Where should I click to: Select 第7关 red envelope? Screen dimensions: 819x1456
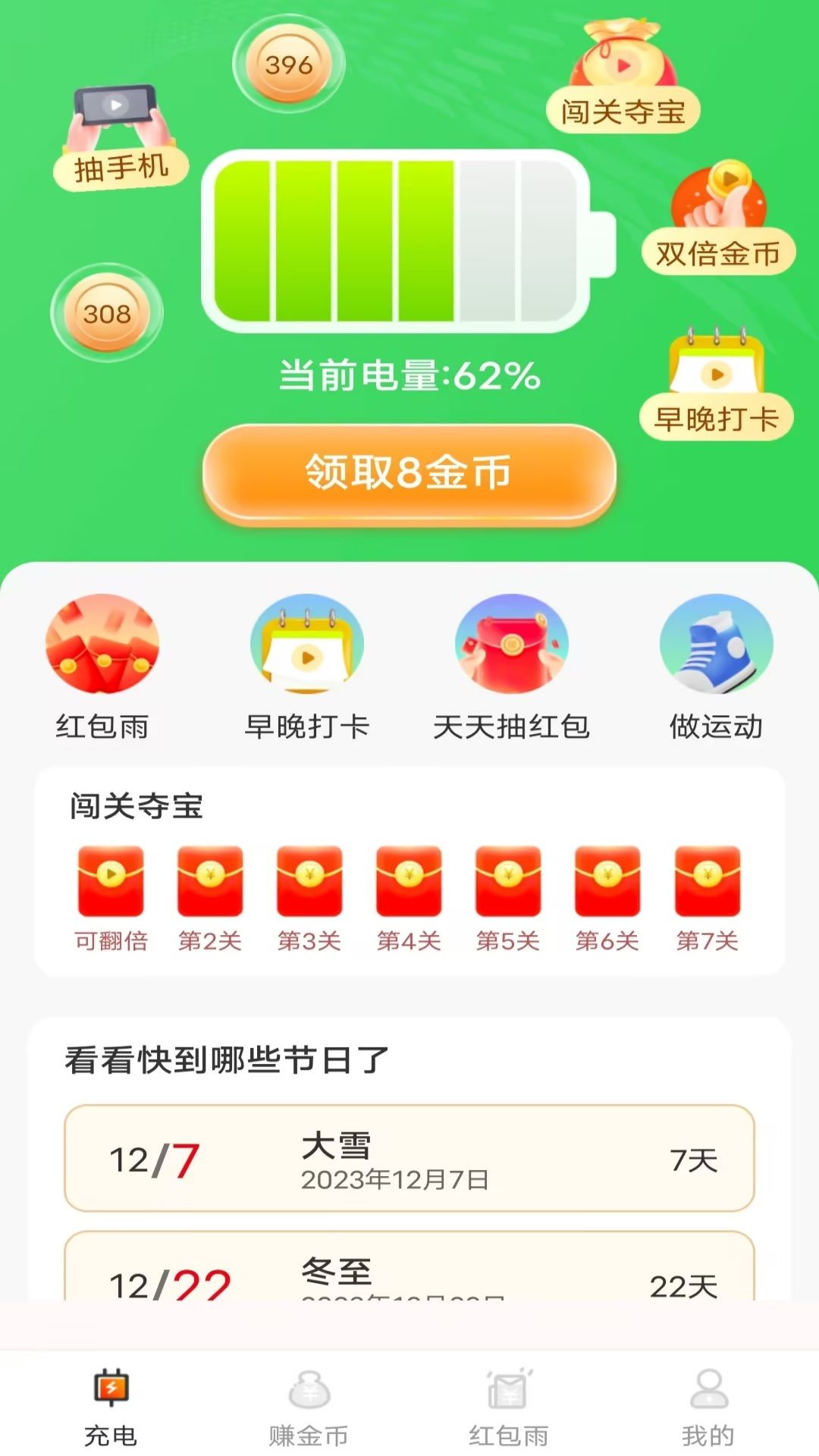pos(707,896)
